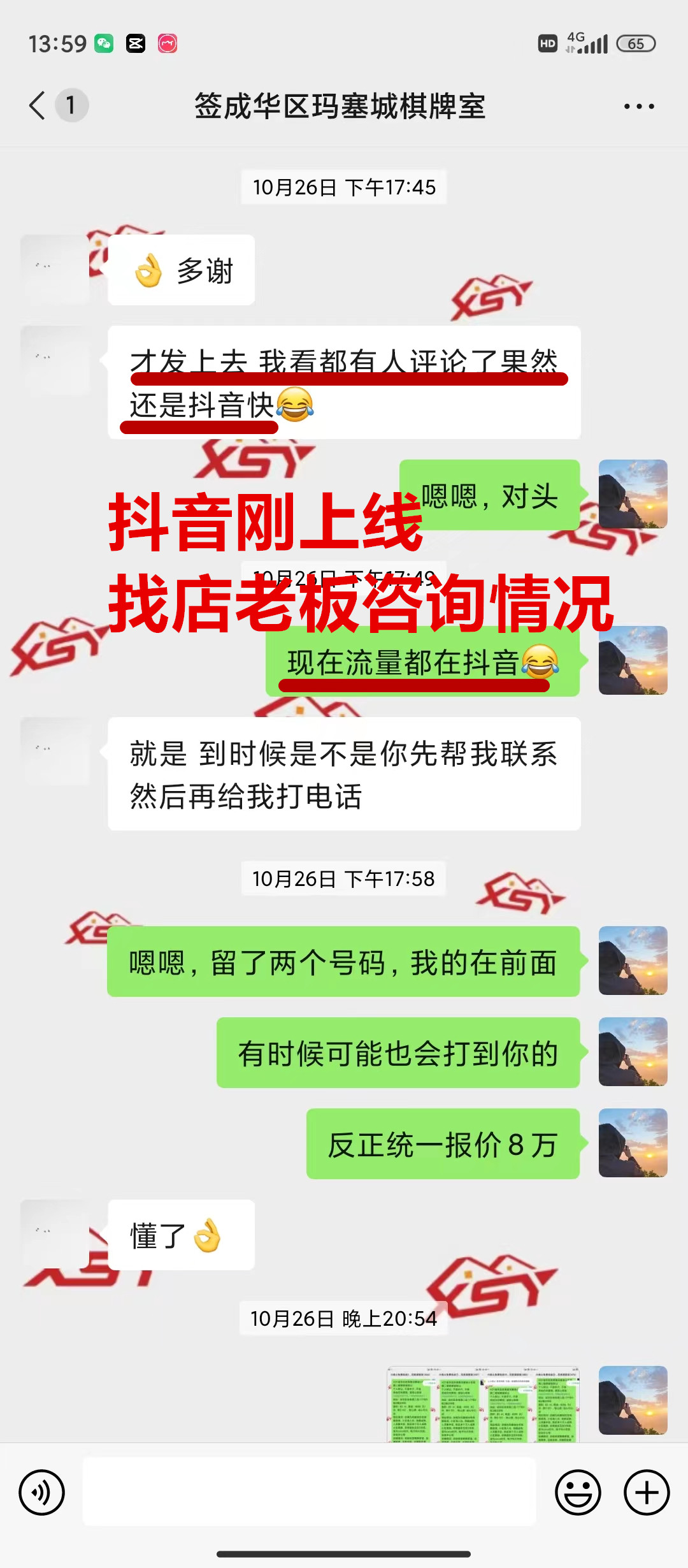Image resolution: width=688 pixels, height=1568 pixels.
Task: Switch to voice message input
Action: (42, 1492)
